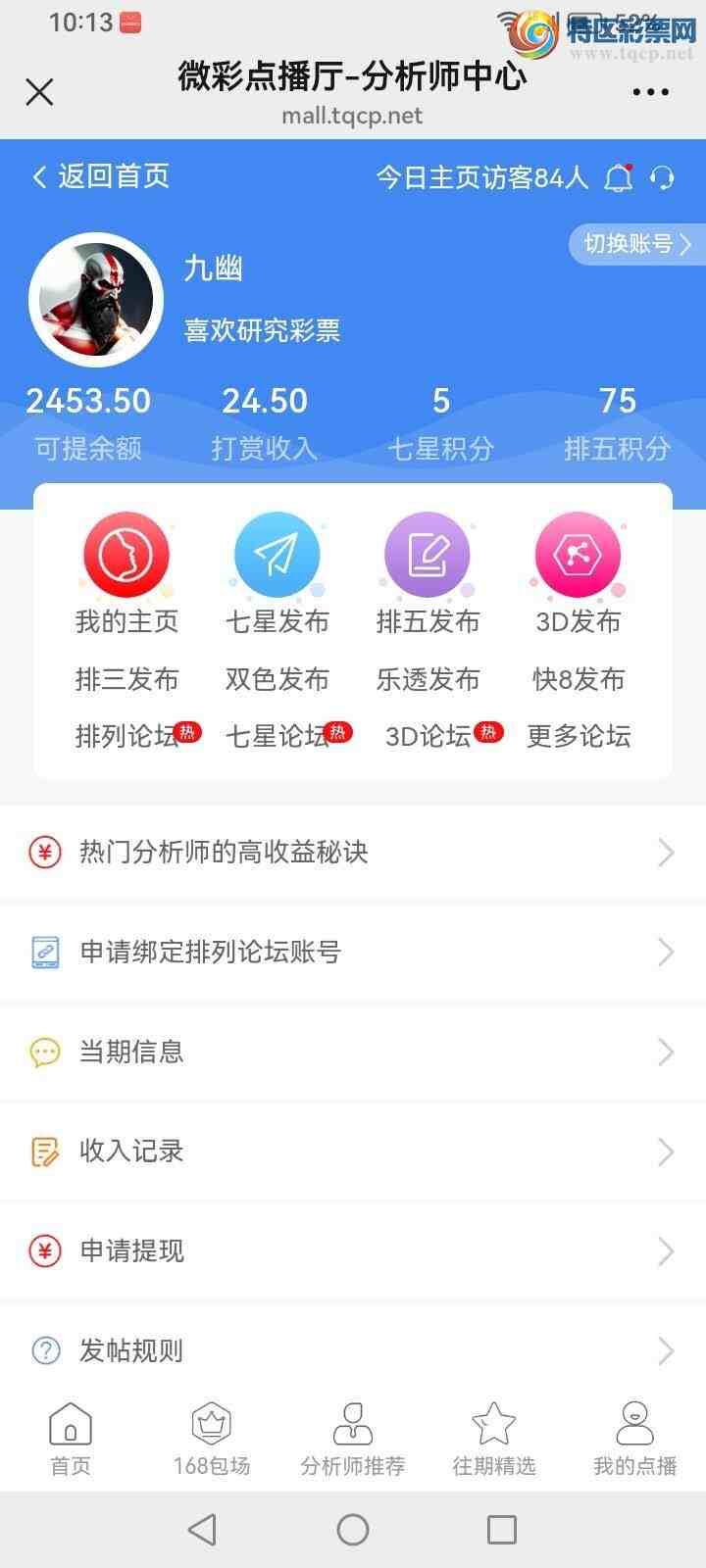Screen dimensions: 706x1568
Task: Tap the 九幽 profile avatar
Action: (x=94, y=299)
